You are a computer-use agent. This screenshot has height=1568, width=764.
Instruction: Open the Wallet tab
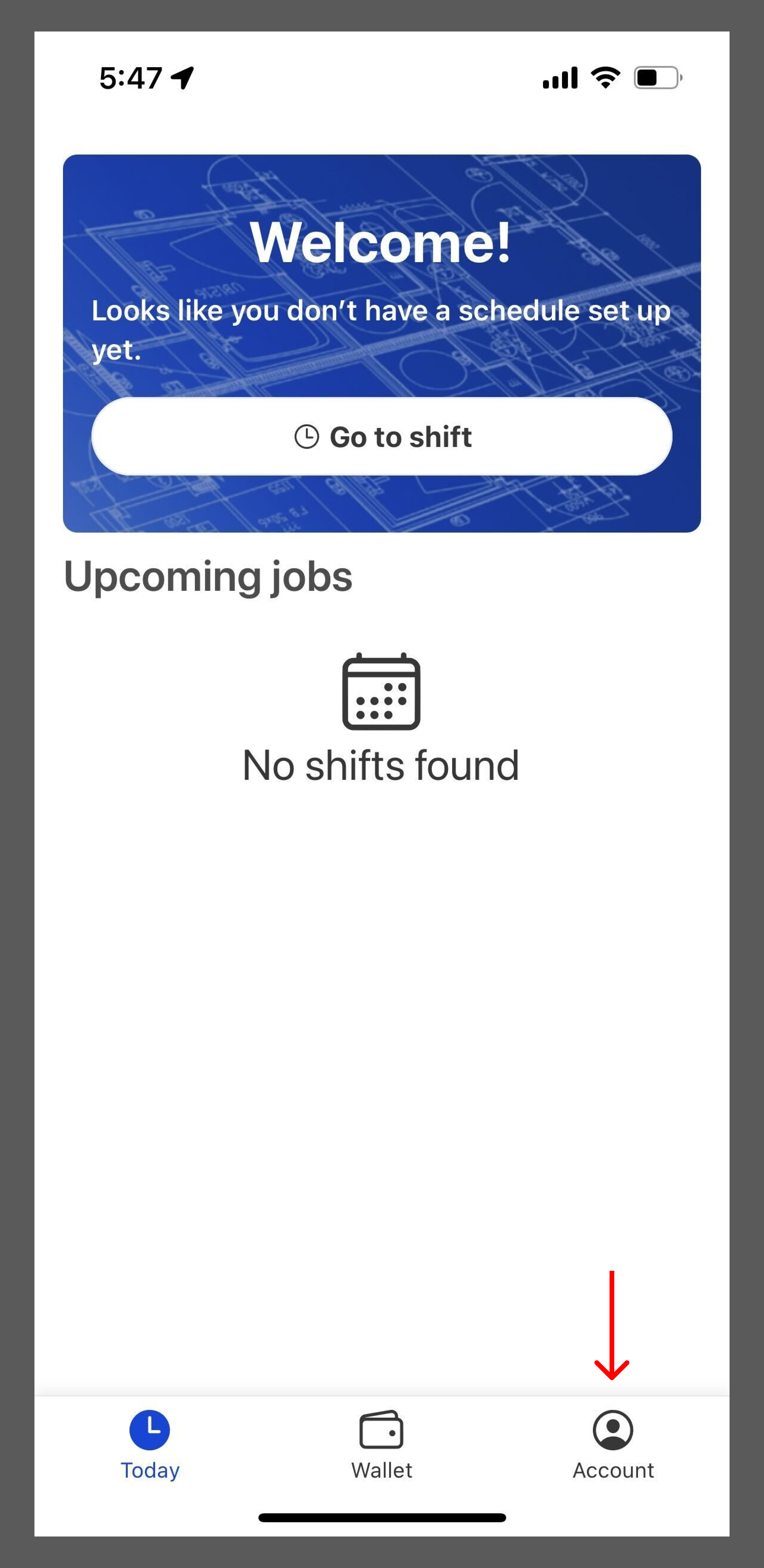381,1444
